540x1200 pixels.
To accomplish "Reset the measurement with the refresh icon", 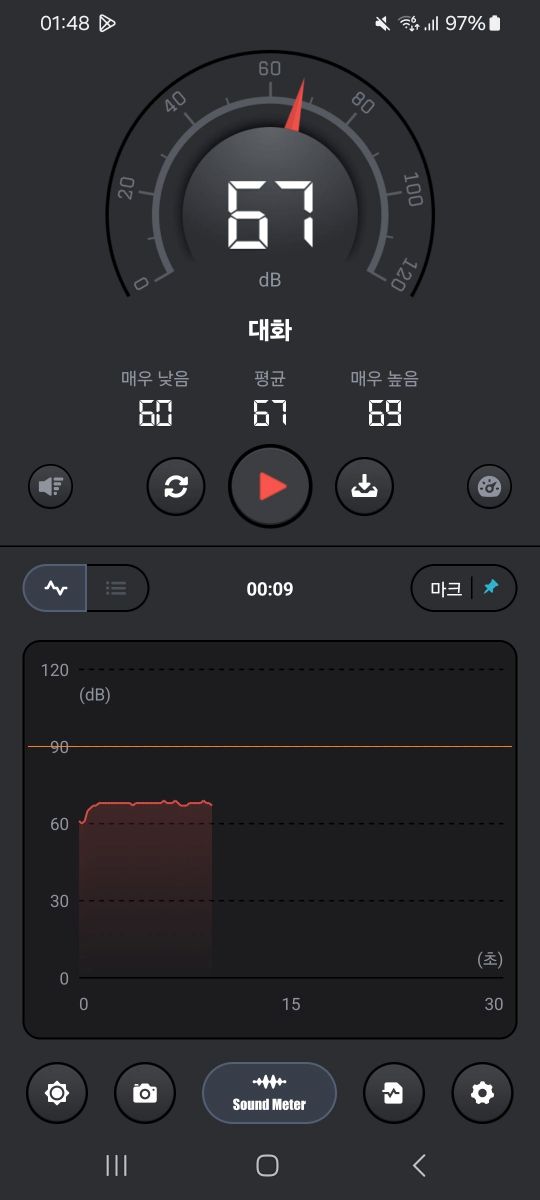I will point(176,487).
